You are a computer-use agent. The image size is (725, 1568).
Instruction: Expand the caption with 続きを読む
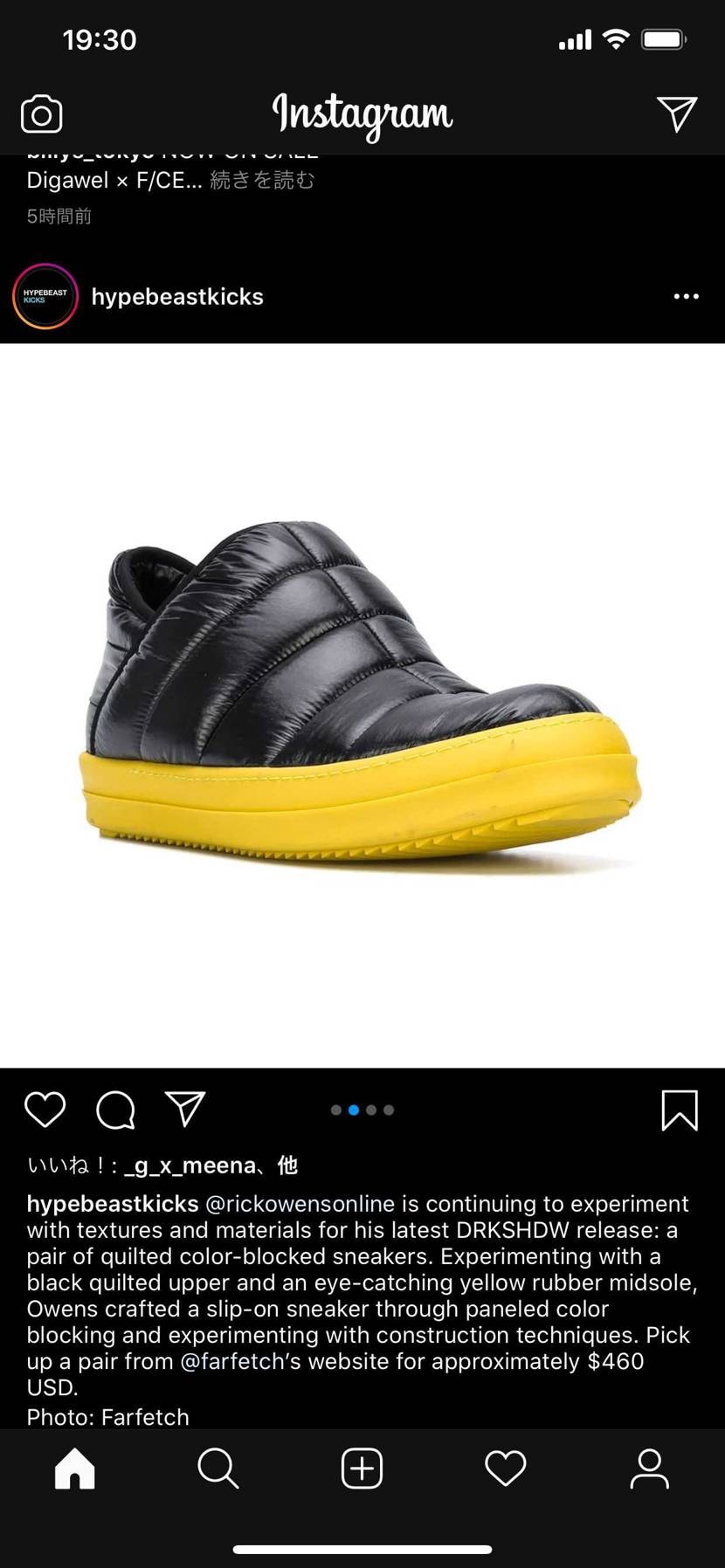(262, 181)
